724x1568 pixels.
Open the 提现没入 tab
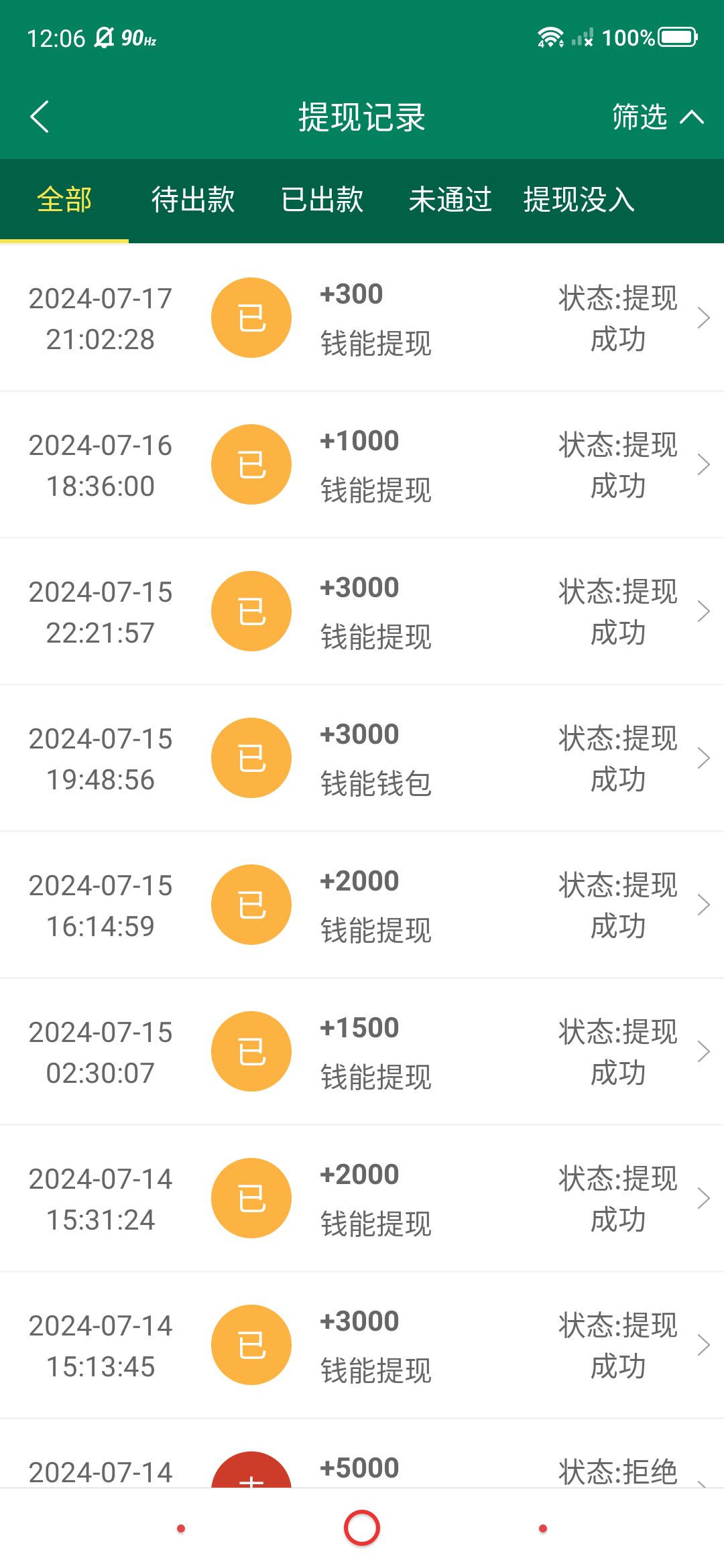(x=579, y=200)
